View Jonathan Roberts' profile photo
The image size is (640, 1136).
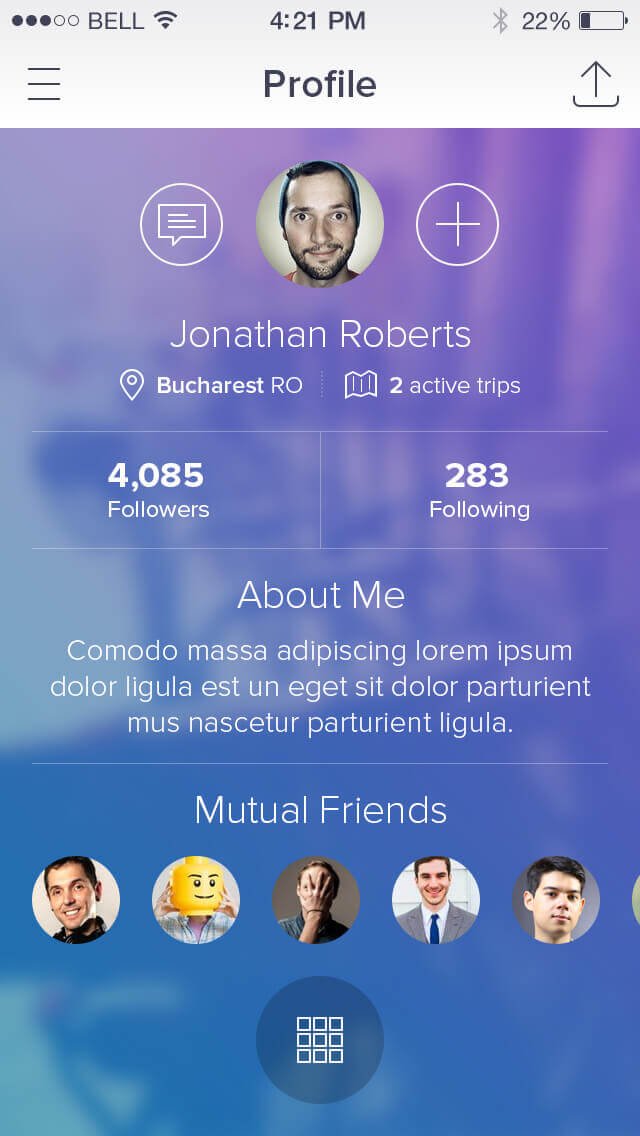coord(320,224)
